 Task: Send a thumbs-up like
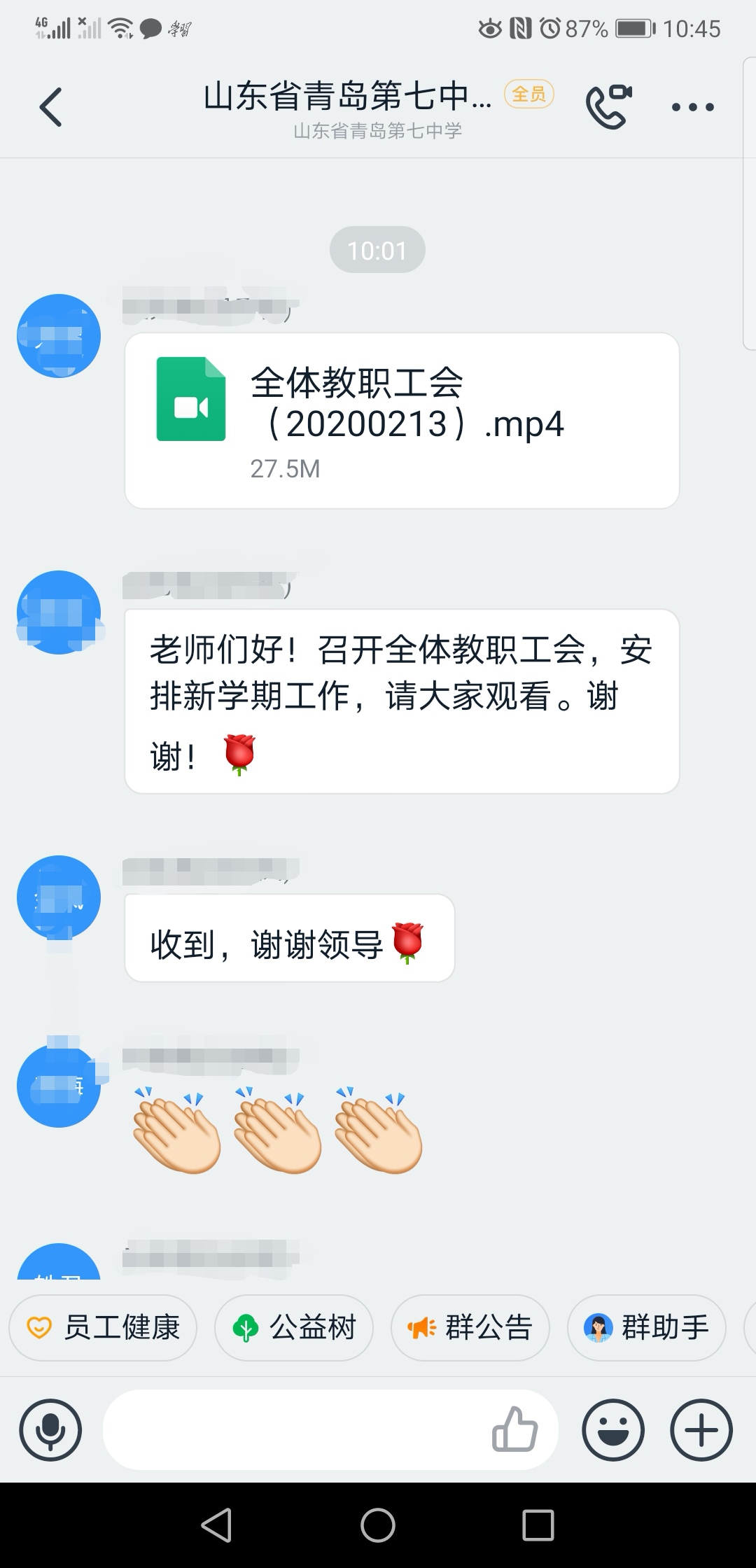tap(514, 1429)
